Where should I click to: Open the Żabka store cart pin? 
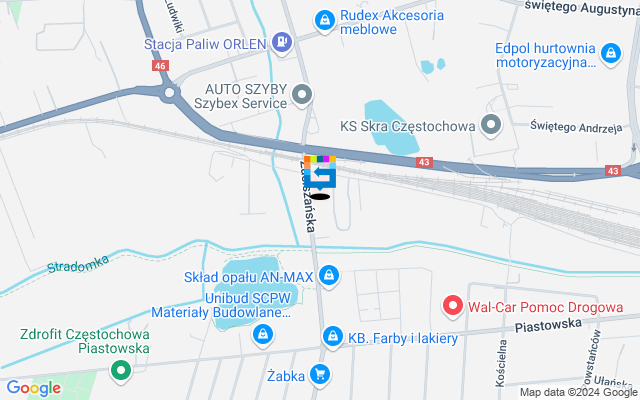point(320,375)
